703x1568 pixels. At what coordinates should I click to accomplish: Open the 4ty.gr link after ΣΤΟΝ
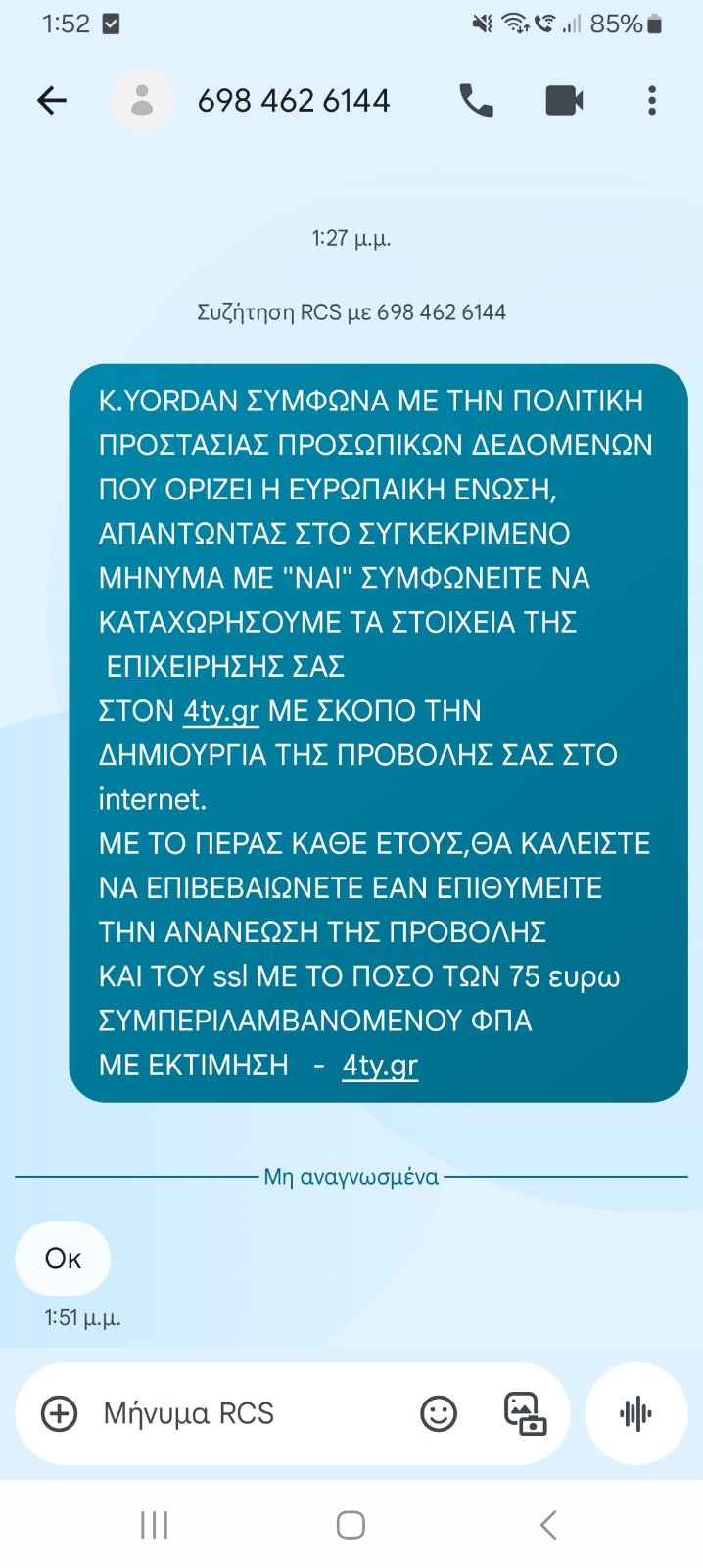(221, 710)
